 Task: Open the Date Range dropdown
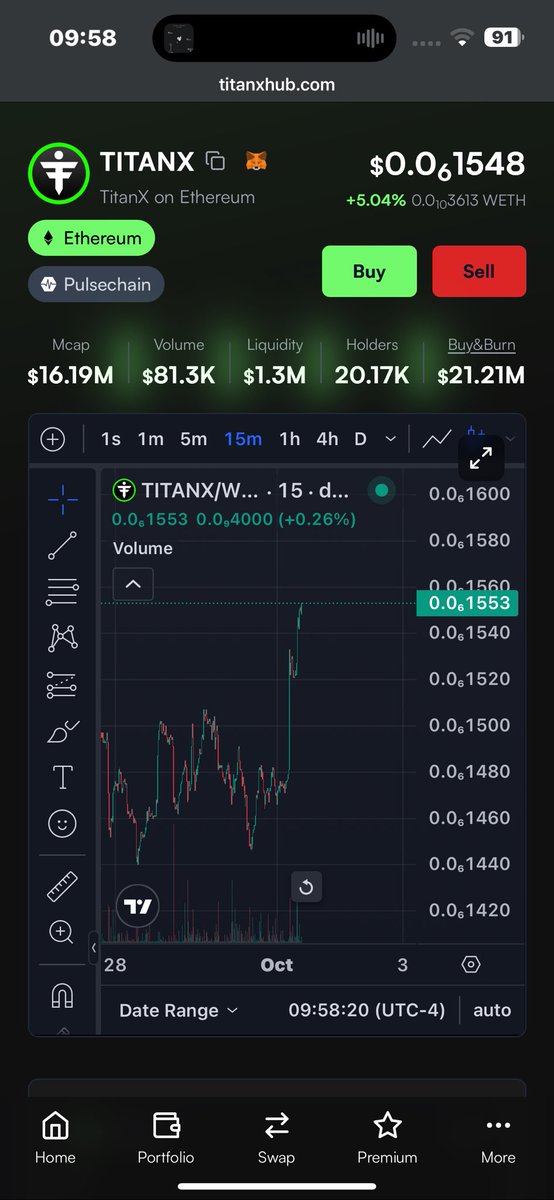tap(179, 1010)
